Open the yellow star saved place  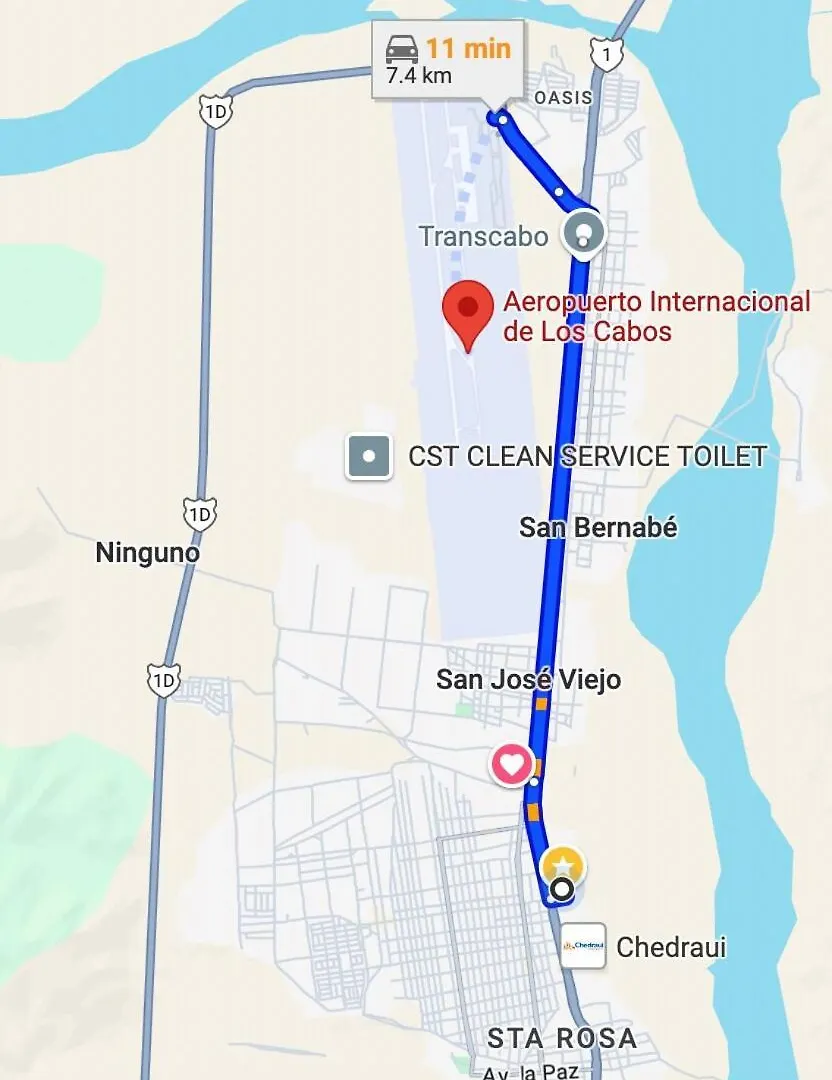point(563,865)
